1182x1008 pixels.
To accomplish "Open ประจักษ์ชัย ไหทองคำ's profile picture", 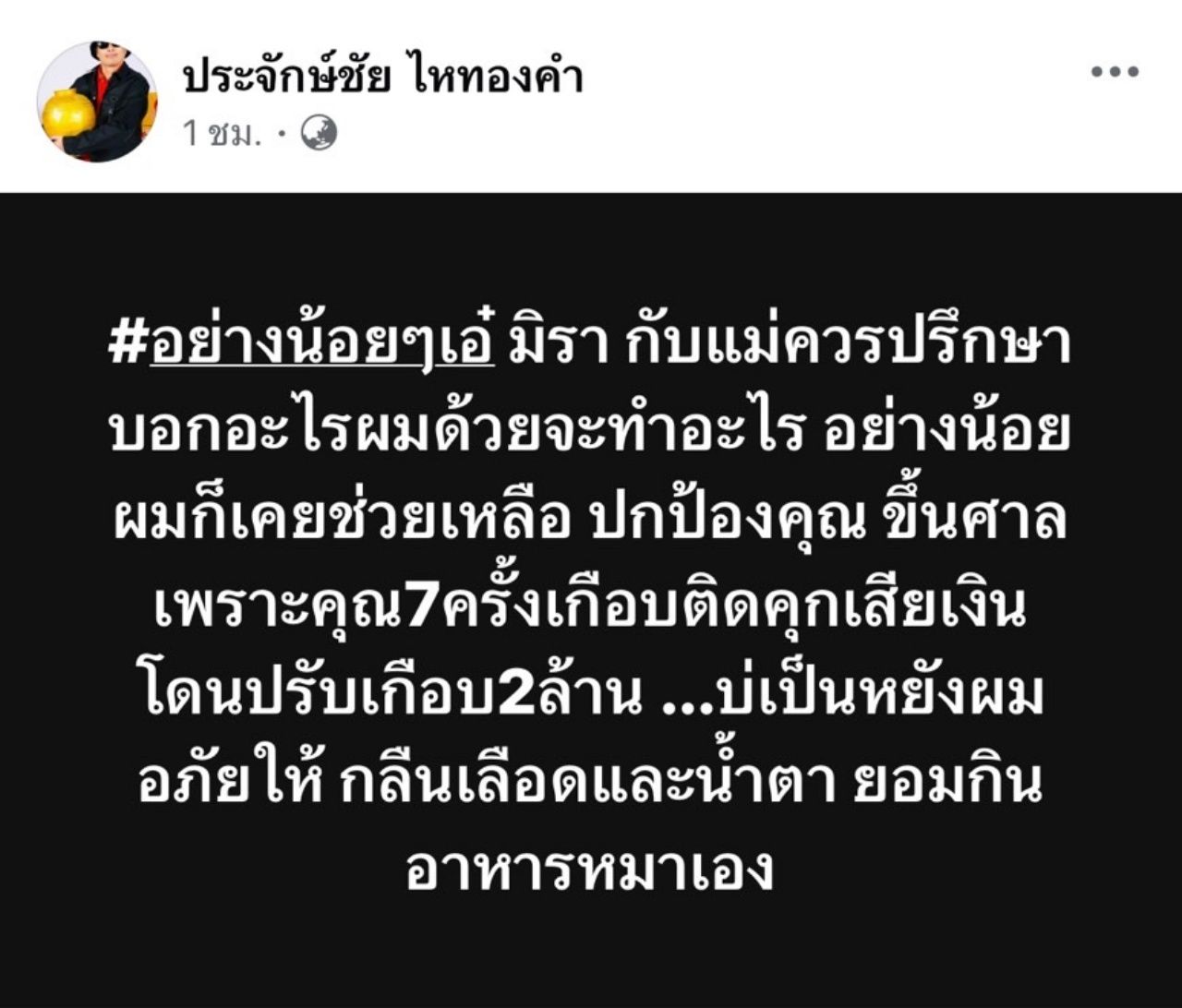I will [x=96, y=102].
